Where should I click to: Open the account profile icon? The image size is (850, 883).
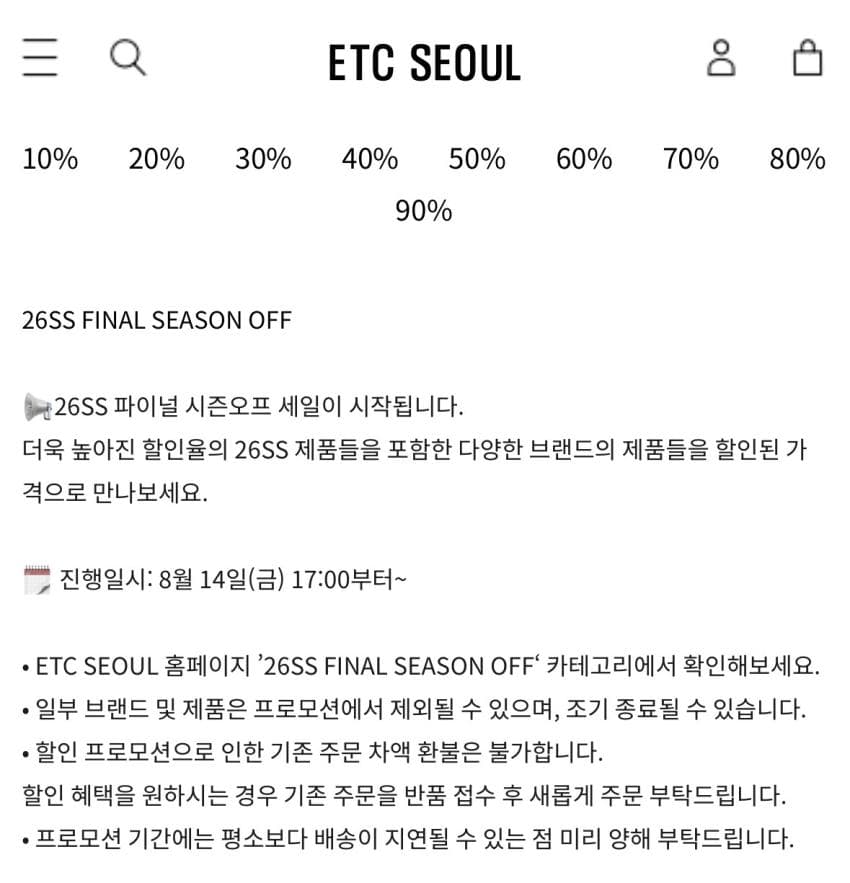pyautogui.click(x=721, y=57)
